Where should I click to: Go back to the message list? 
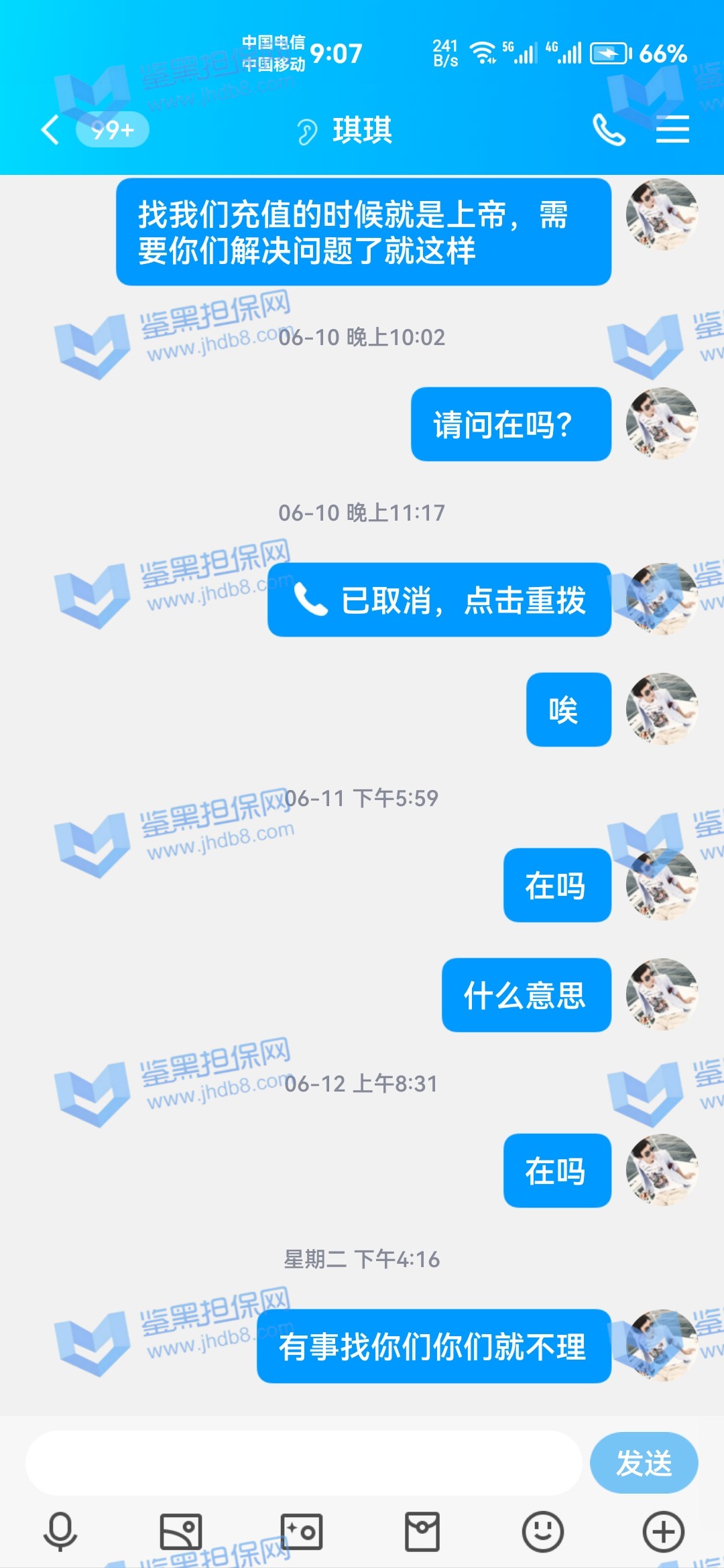click(x=51, y=129)
